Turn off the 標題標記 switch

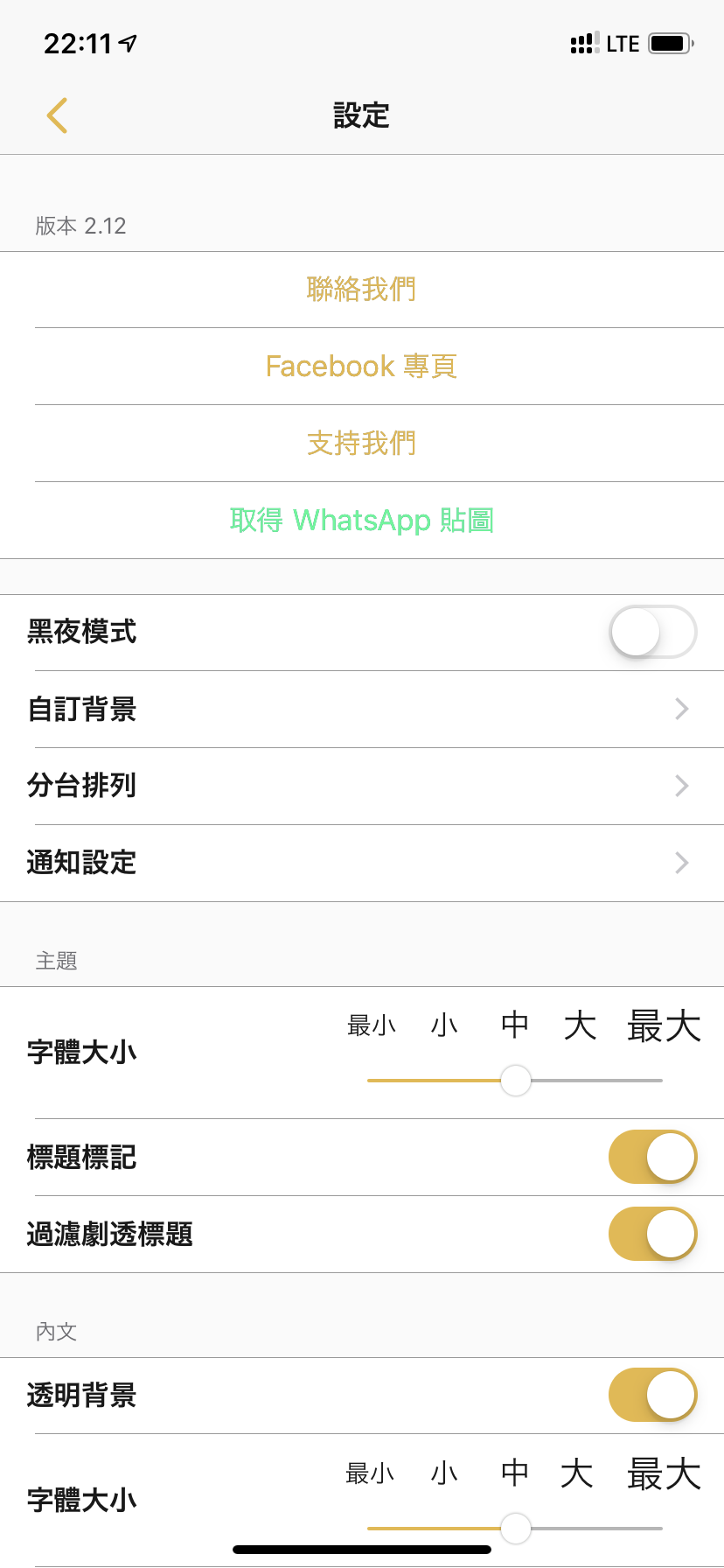coord(652,1157)
